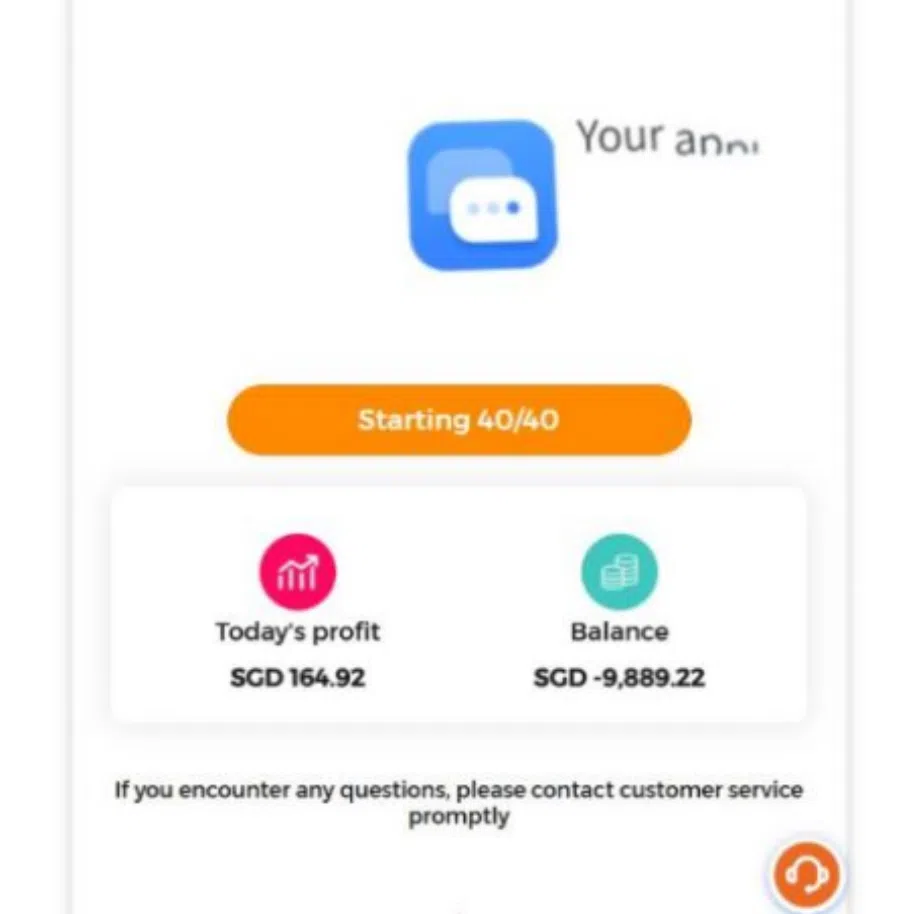Tap the Starting 40/40 button
Image resolution: width=914 pixels, height=914 pixels.
click(x=459, y=420)
